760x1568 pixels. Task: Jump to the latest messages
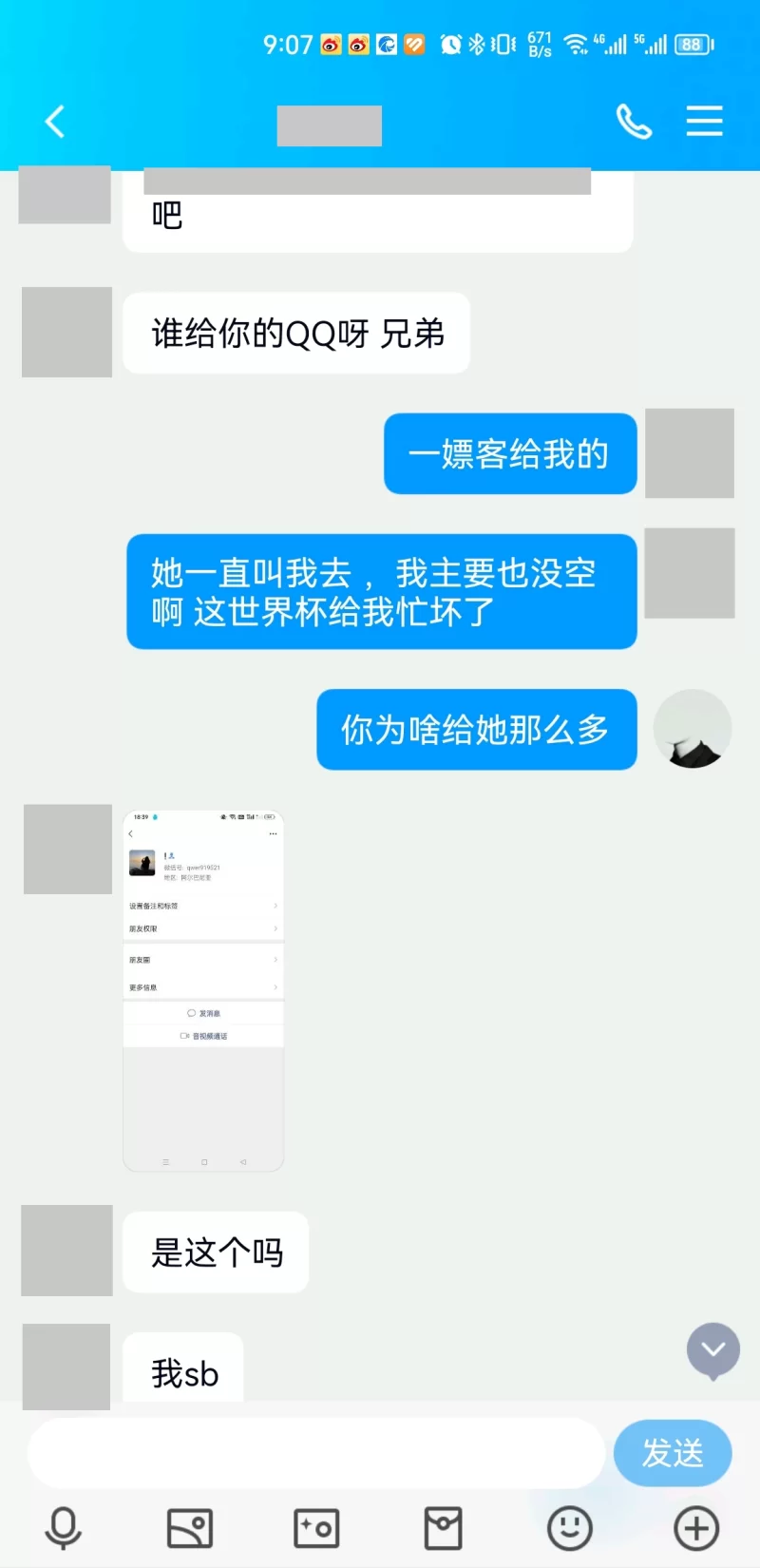(x=713, y=1349)
